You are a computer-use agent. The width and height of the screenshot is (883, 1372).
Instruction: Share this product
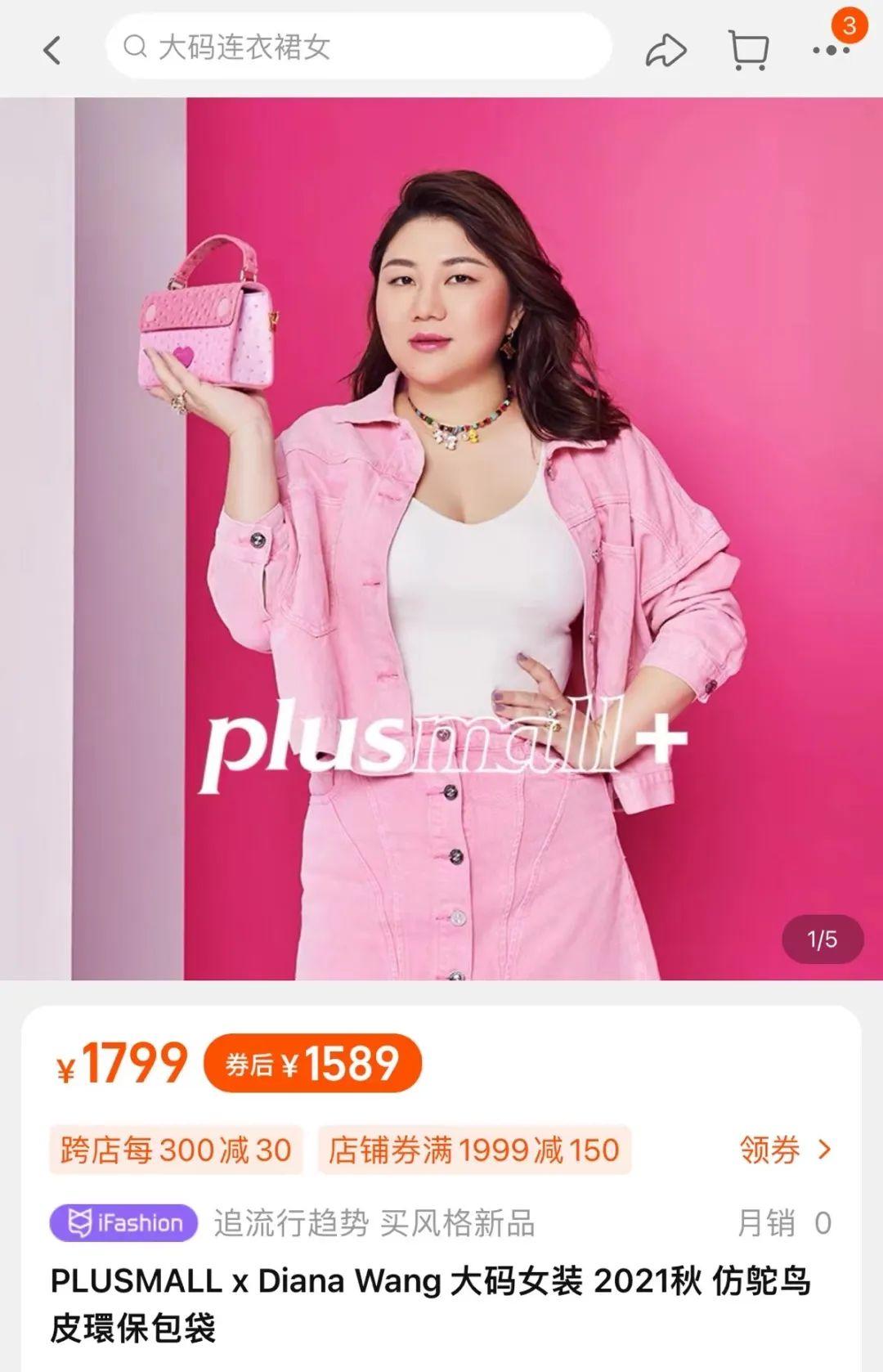click(x=666, y=50)
